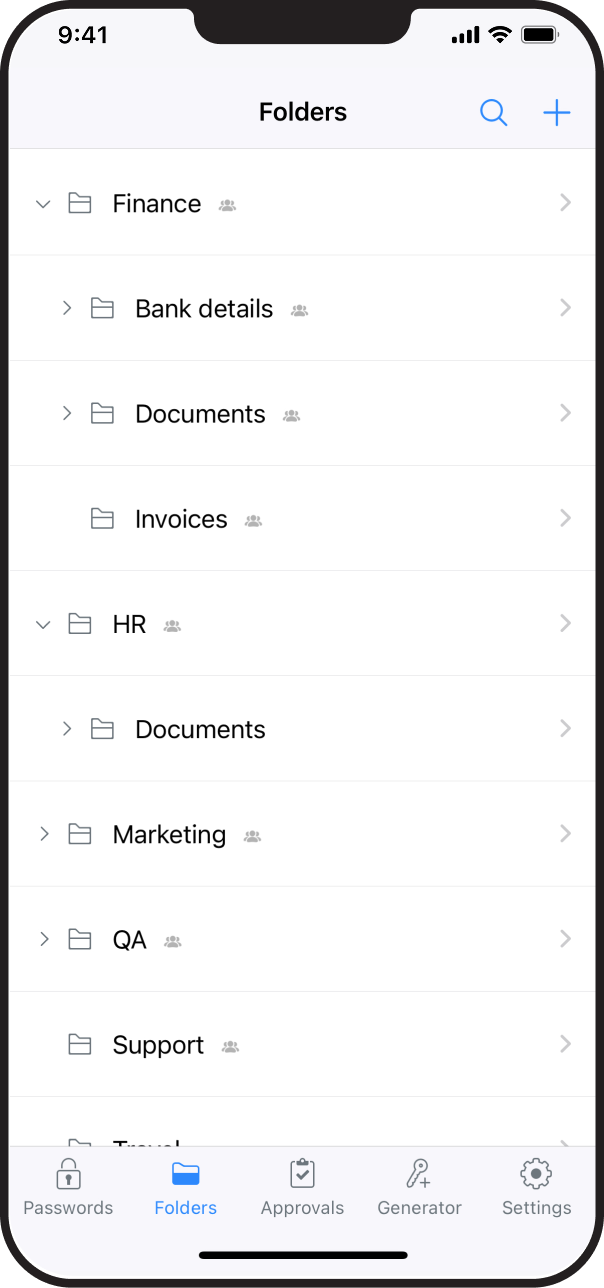Switch to the Approvals tab
The width and height of the screenshot is (604, 1288).
coord(302,1187)
